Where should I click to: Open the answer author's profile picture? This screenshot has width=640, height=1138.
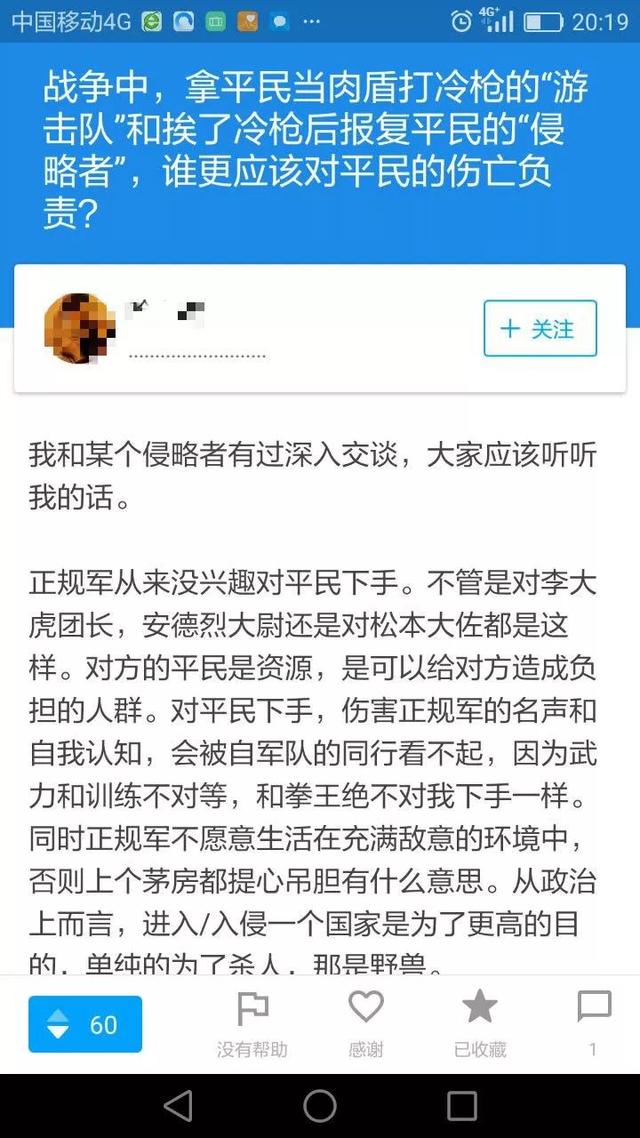coord(79,328)
